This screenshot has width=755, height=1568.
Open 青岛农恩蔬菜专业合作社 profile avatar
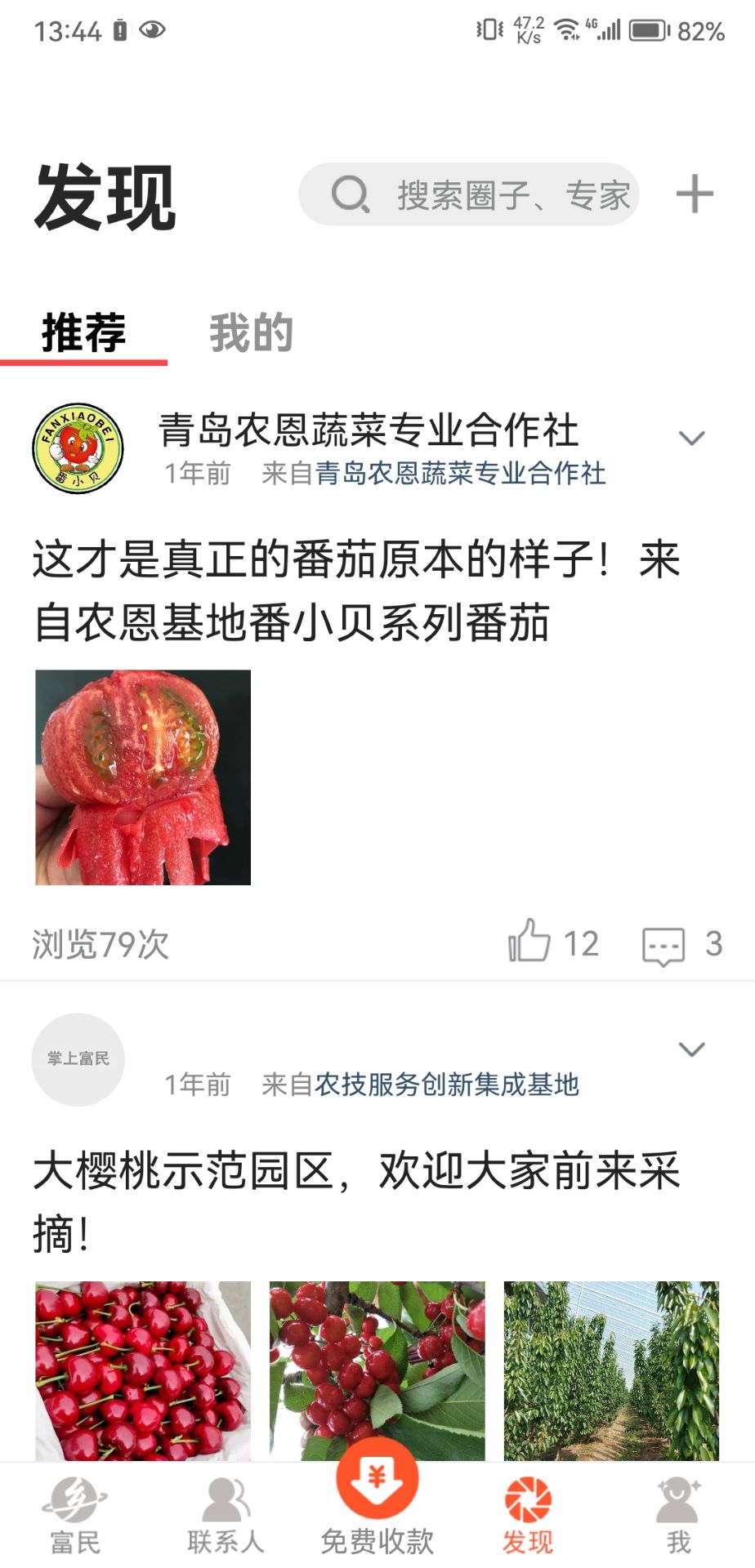tap(78, 448)
